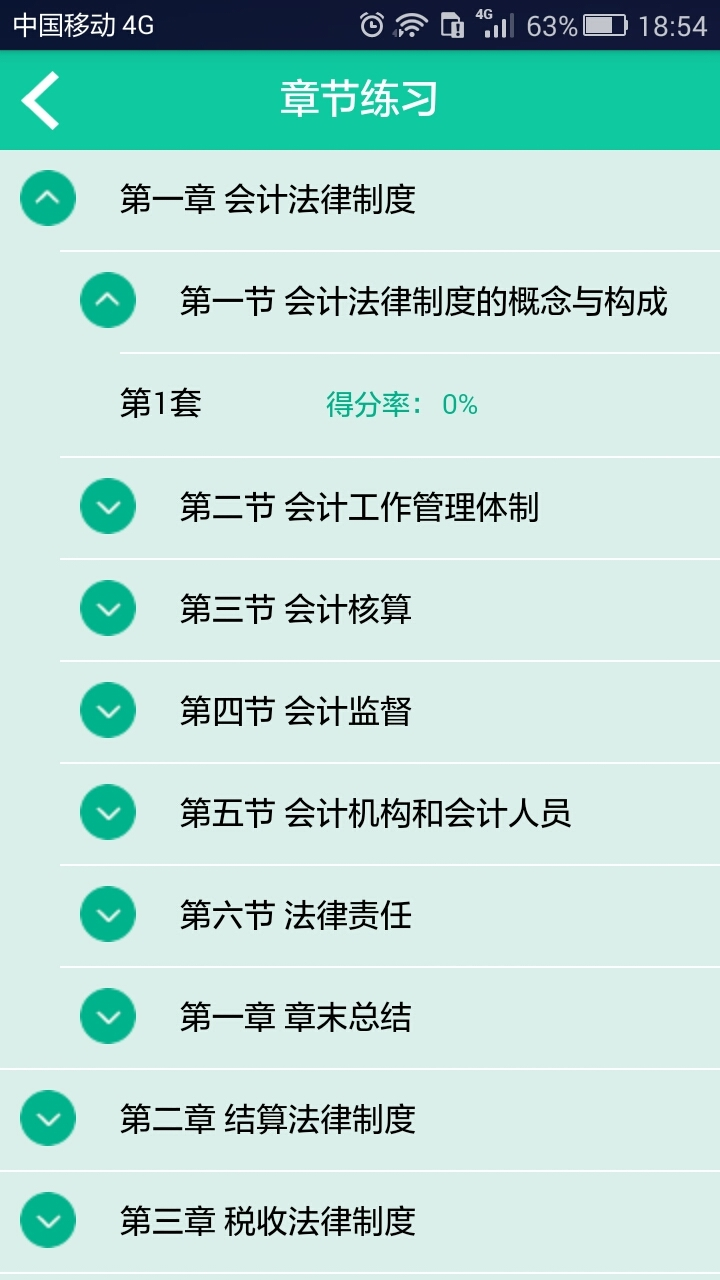Collapse 第一章 会计法律制度
Viewport: 720px width, 1280px height.
tap(48, 199)
